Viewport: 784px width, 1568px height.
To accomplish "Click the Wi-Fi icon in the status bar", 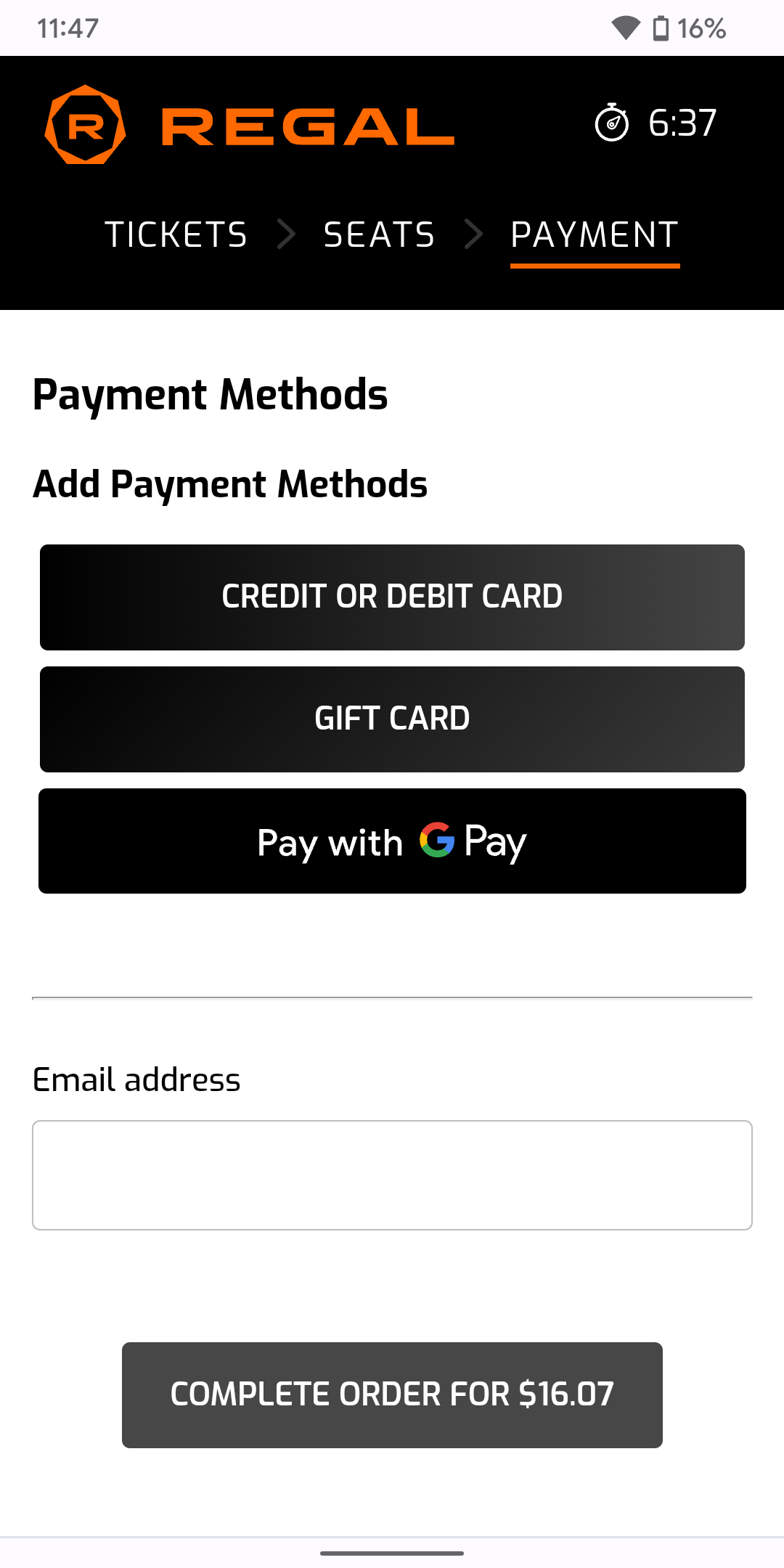I will (625, 28).
